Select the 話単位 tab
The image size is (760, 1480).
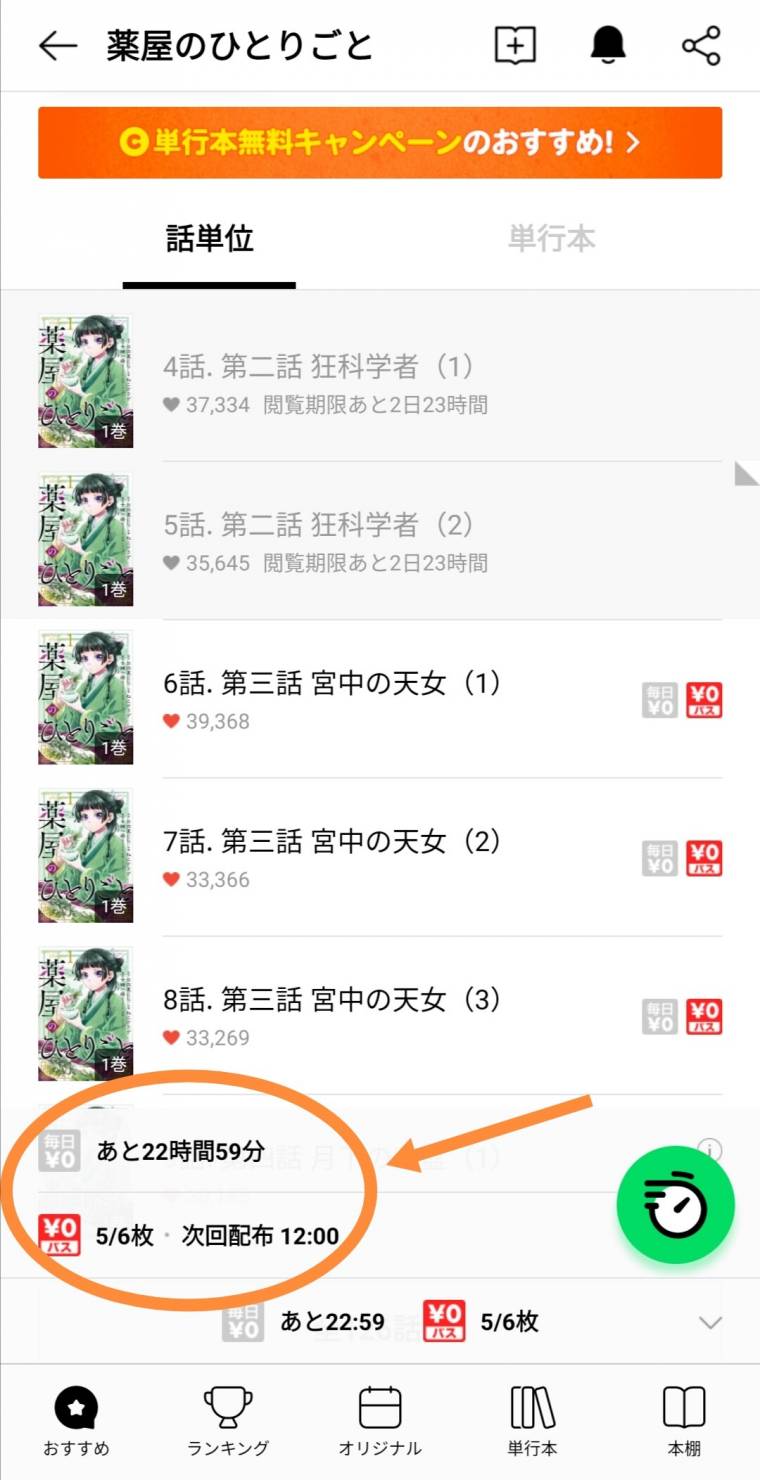point(209,239)
